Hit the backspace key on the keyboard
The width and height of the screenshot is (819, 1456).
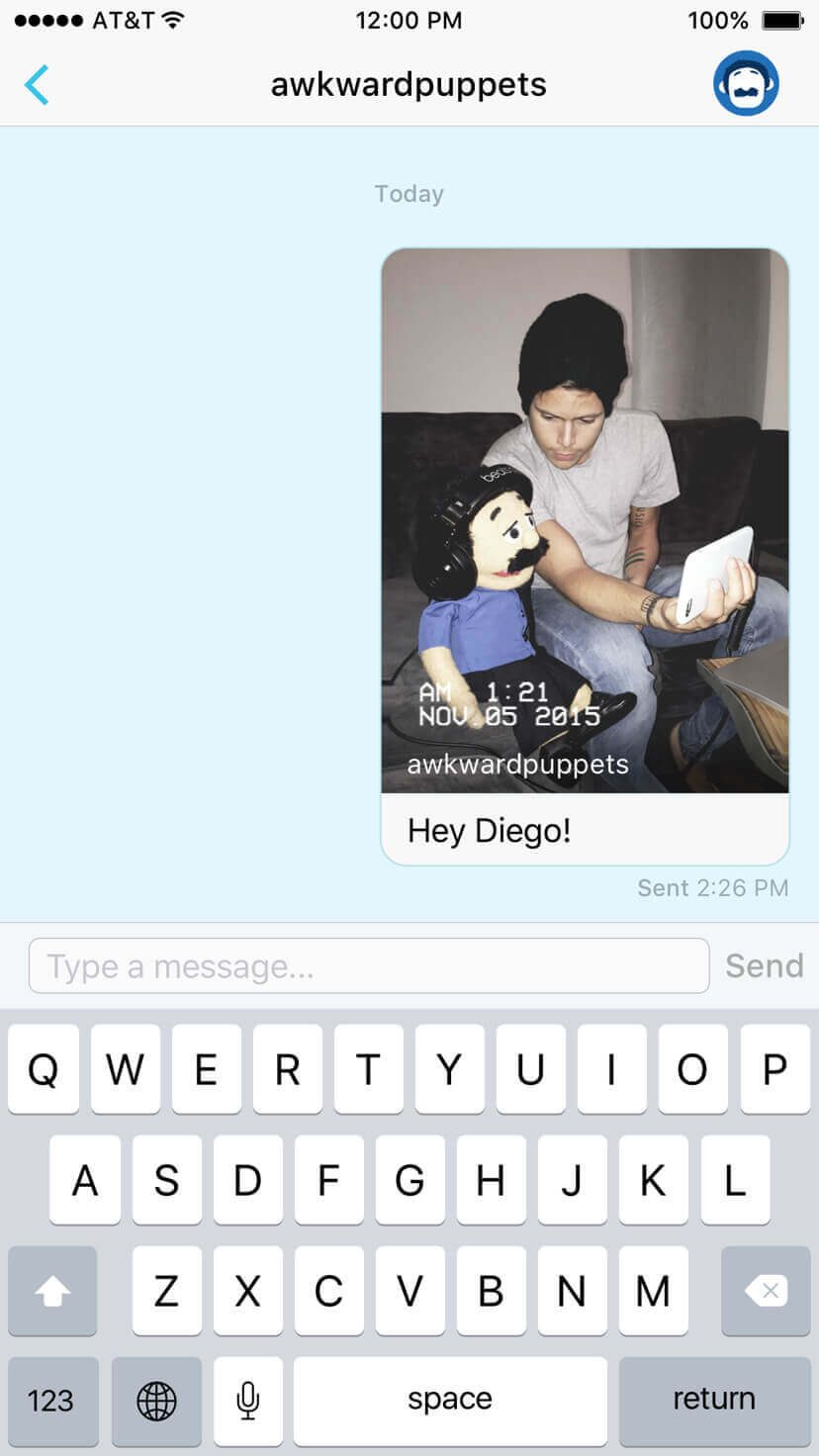pyautogui.click(x=766, y=1291)
